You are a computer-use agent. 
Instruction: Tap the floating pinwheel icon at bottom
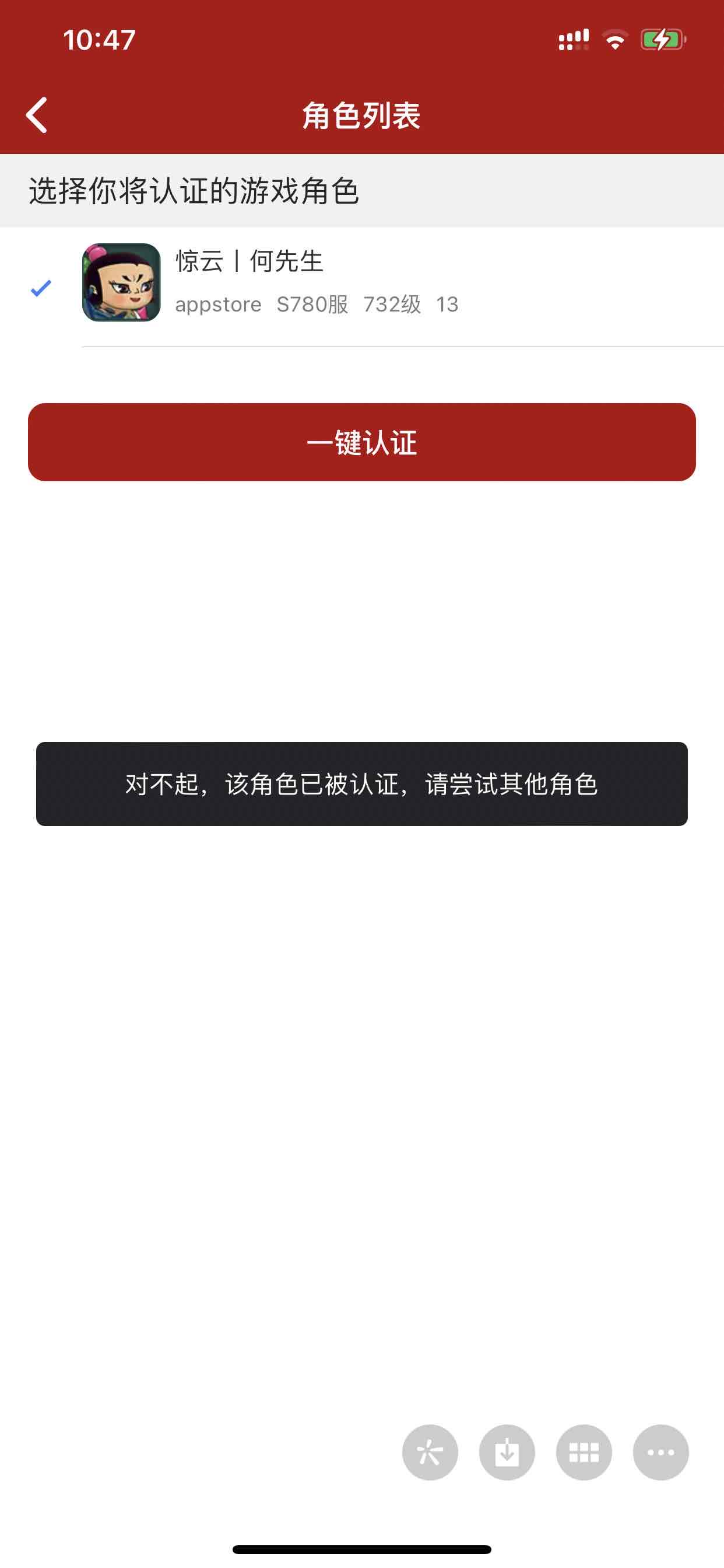[430, 1452]
